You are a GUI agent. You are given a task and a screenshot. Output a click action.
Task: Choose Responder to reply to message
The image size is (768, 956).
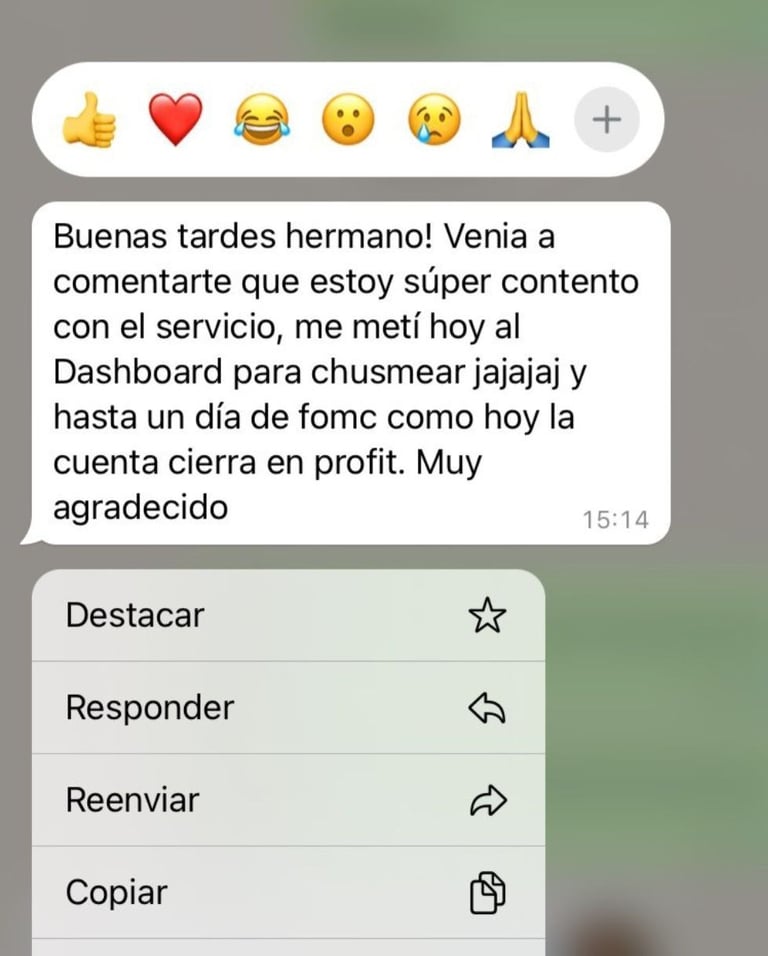(288, 708)
